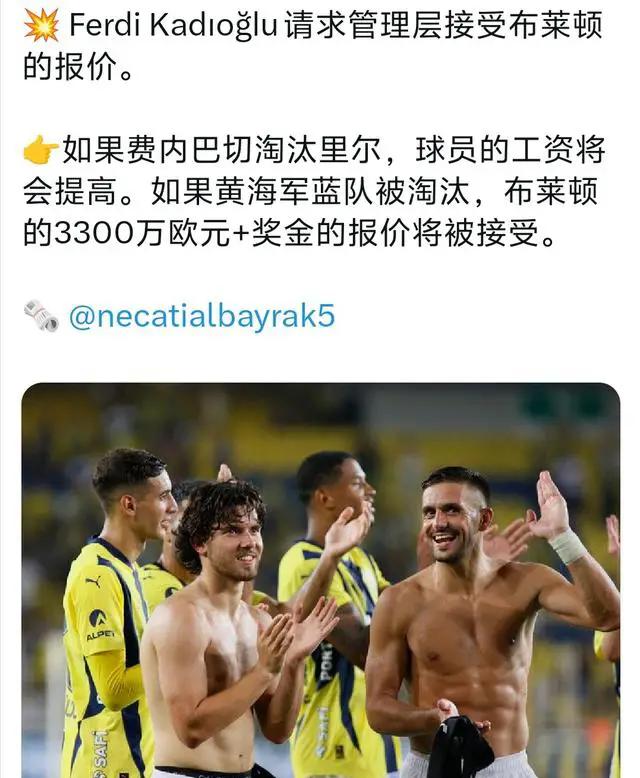Open the attached photo of Fenerbahçe players
This screenshot has width=640, height=778.
tap(320, 580)
